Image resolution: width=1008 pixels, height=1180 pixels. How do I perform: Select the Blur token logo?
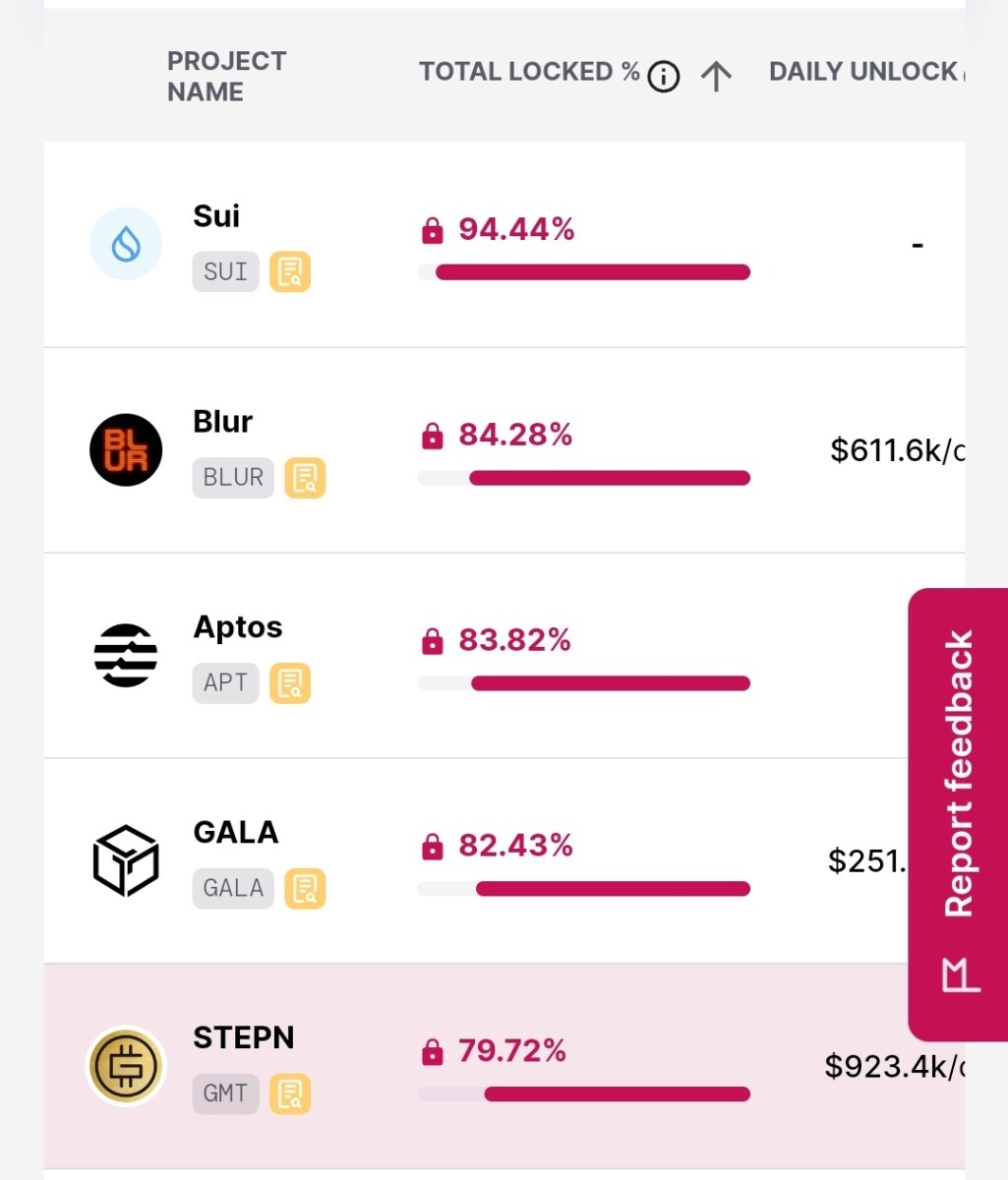125,449
